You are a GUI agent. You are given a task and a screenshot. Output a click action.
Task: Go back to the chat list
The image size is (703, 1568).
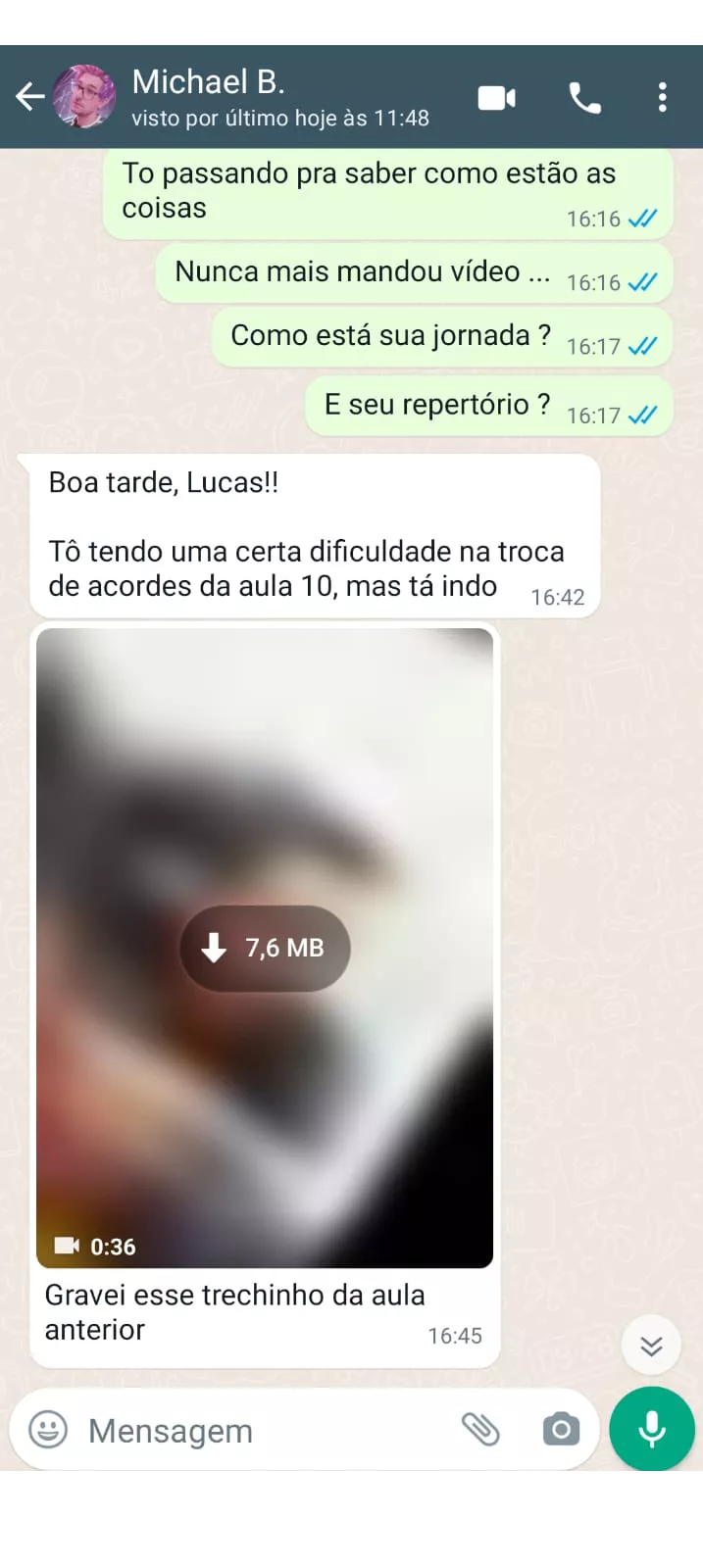point(29,96)
